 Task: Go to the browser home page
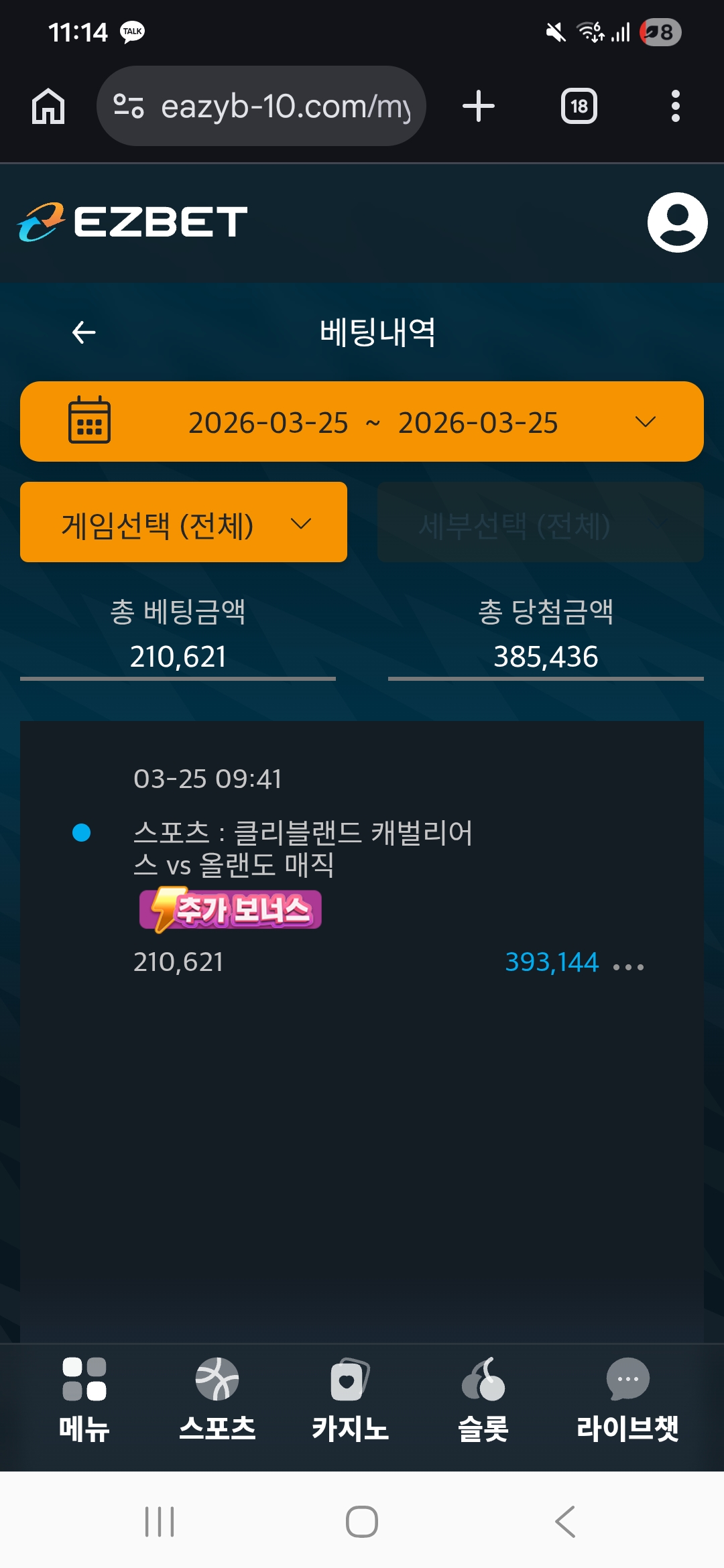48,106
